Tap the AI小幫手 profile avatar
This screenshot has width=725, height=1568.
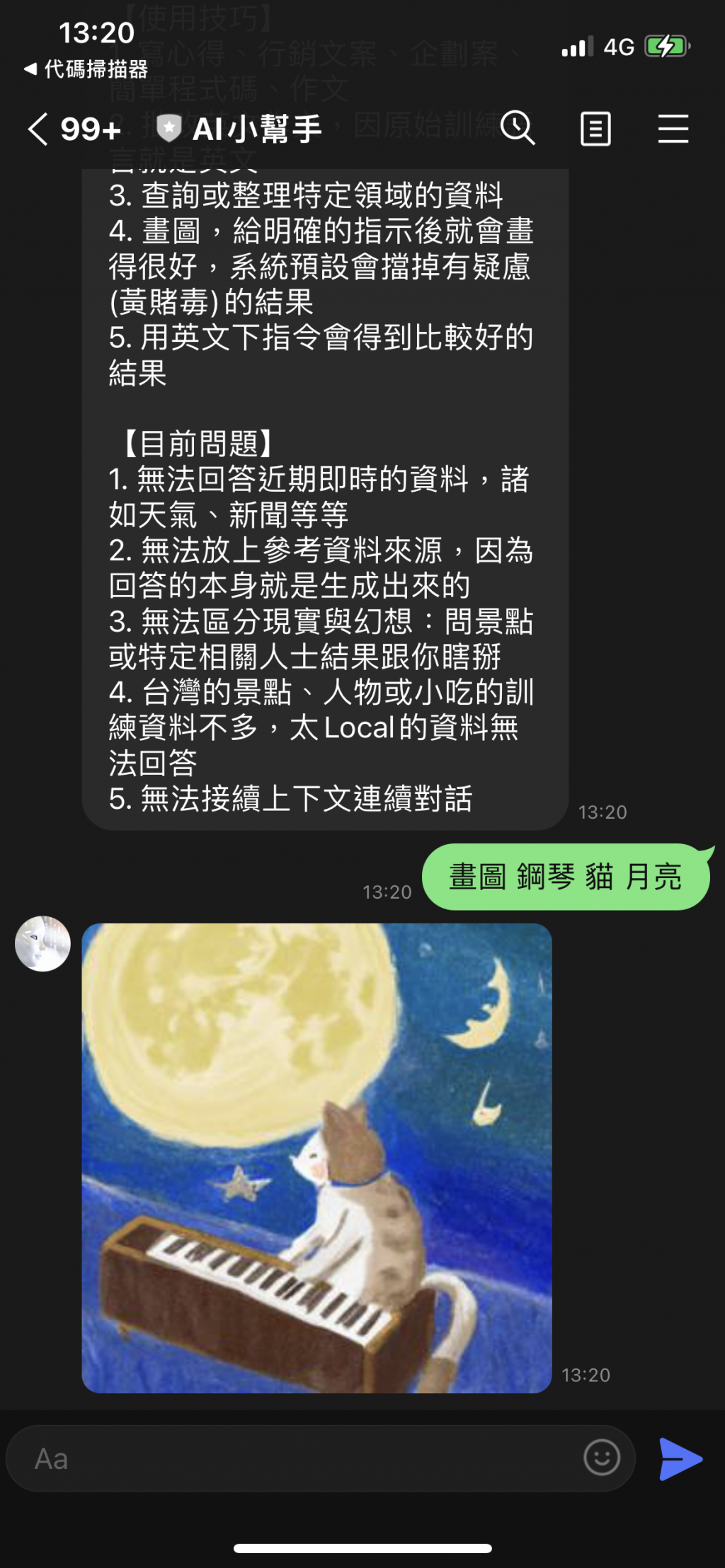42,944
